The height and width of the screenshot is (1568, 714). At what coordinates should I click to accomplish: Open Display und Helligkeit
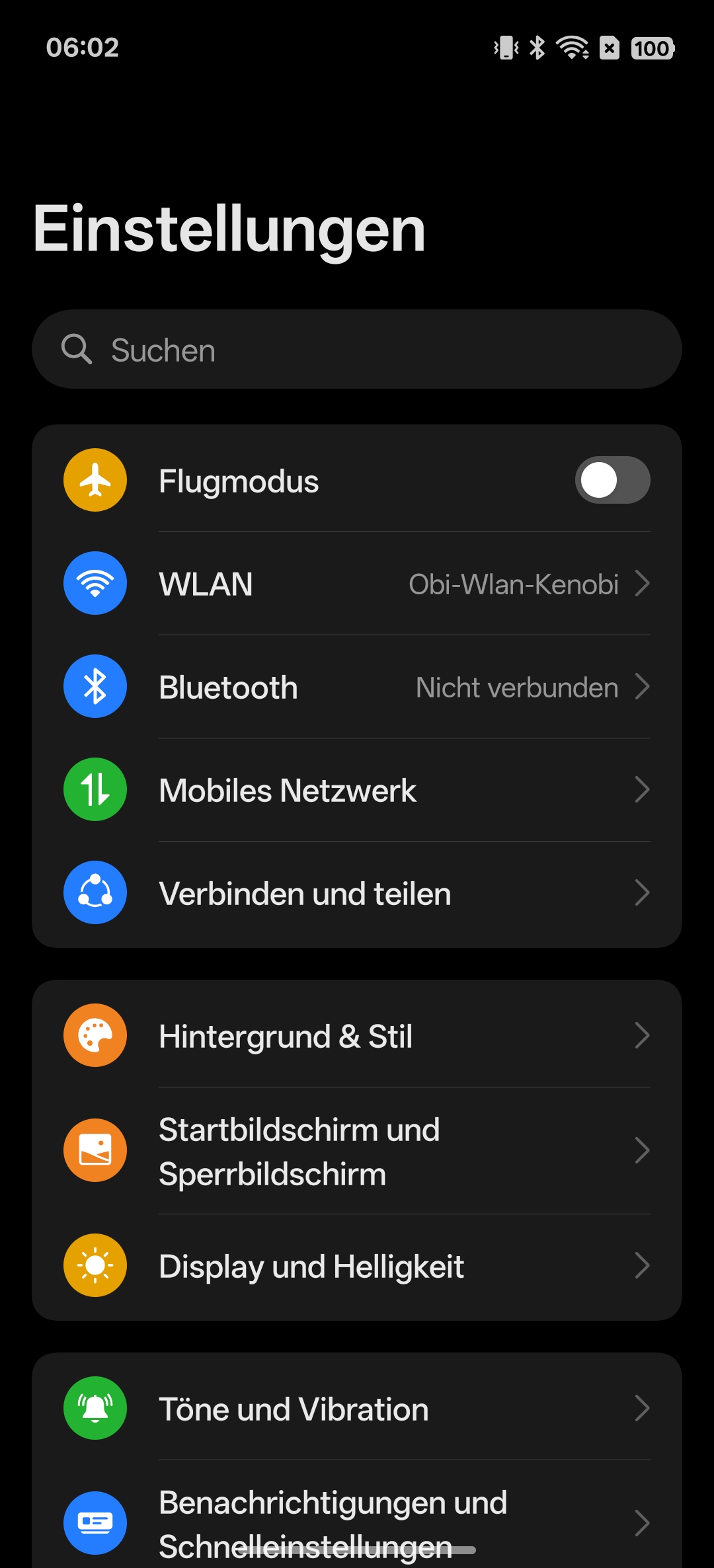point(357,1266)
